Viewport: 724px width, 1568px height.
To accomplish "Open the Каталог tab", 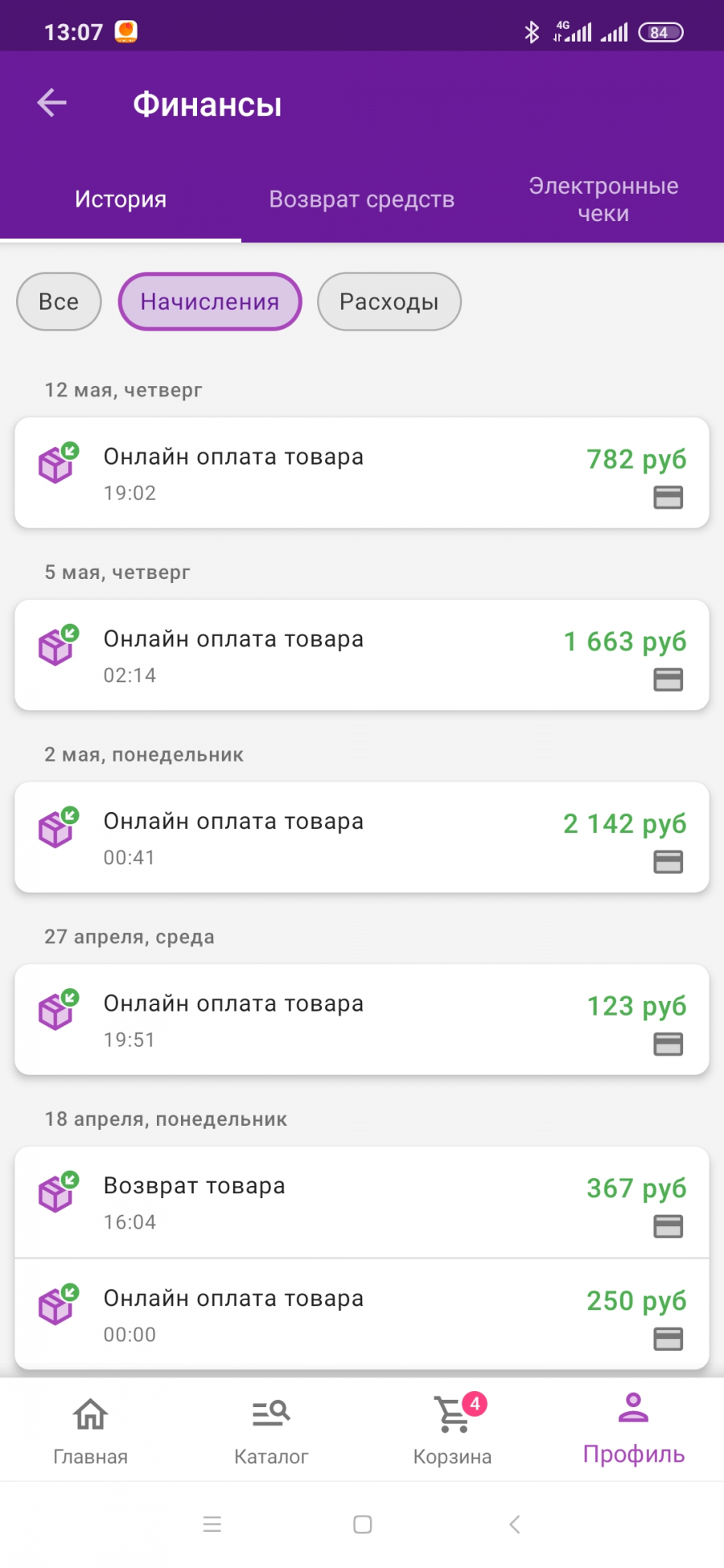I will coord(271,1430).
